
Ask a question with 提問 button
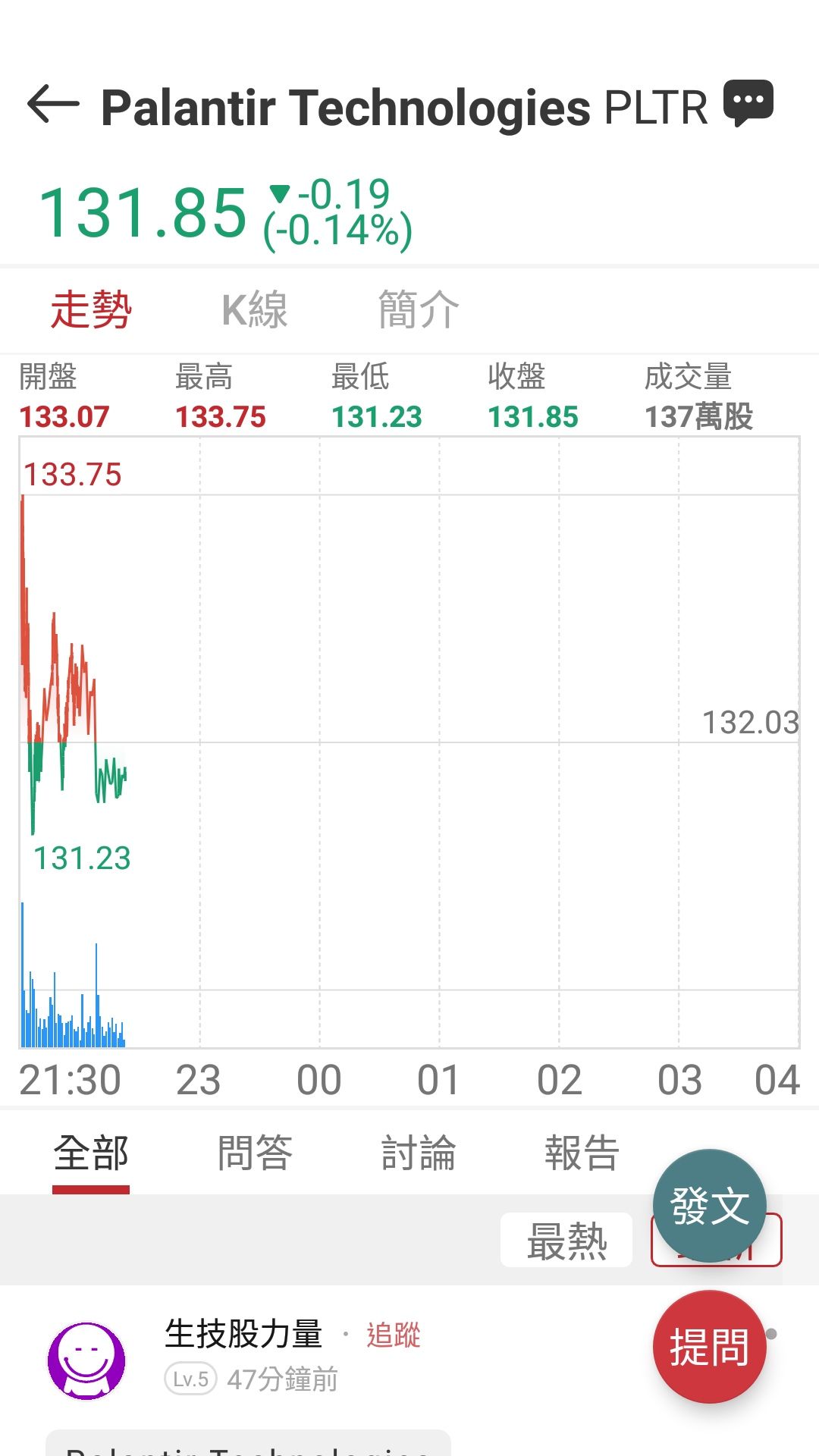[710, 1347]
